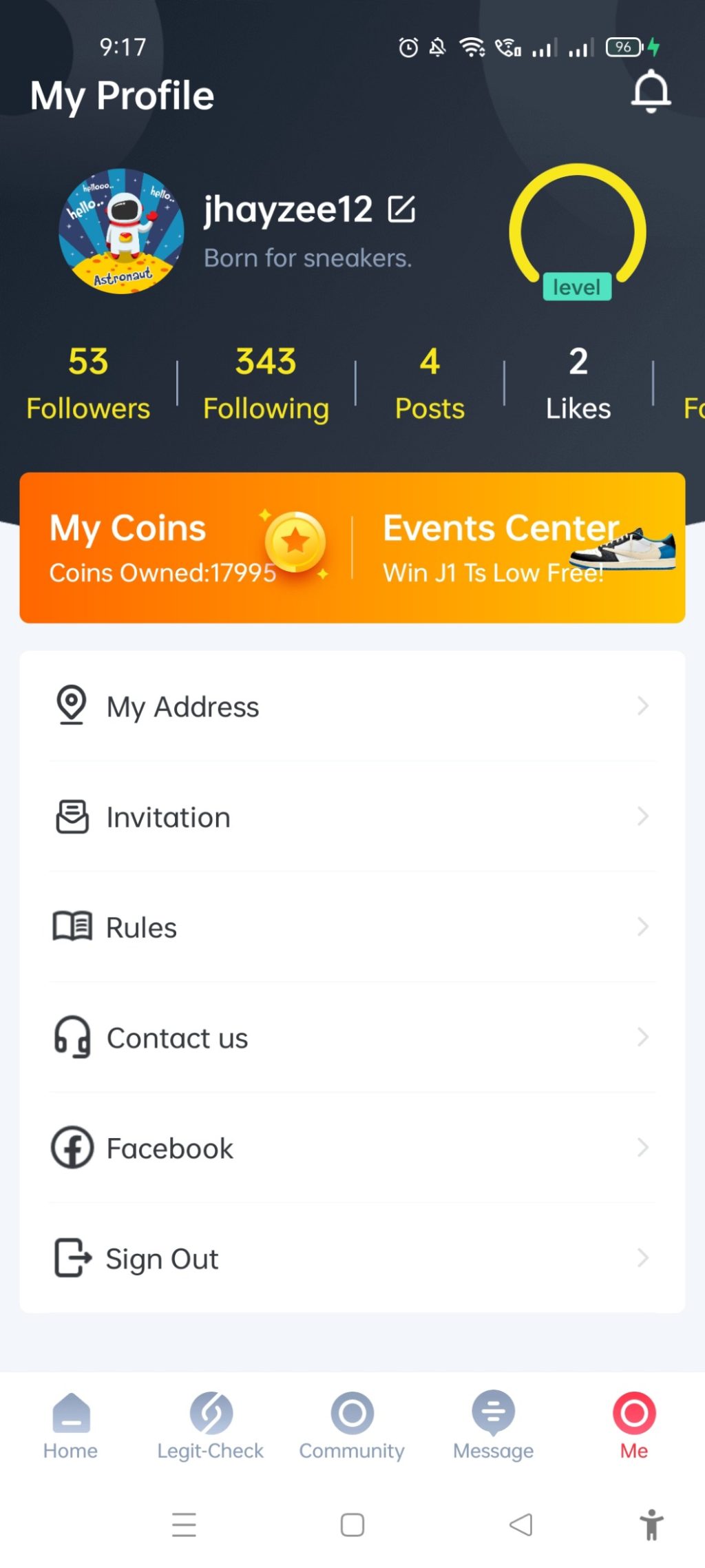
Task: Tap the astronaut profile avatar
Action: click(122, 231)
